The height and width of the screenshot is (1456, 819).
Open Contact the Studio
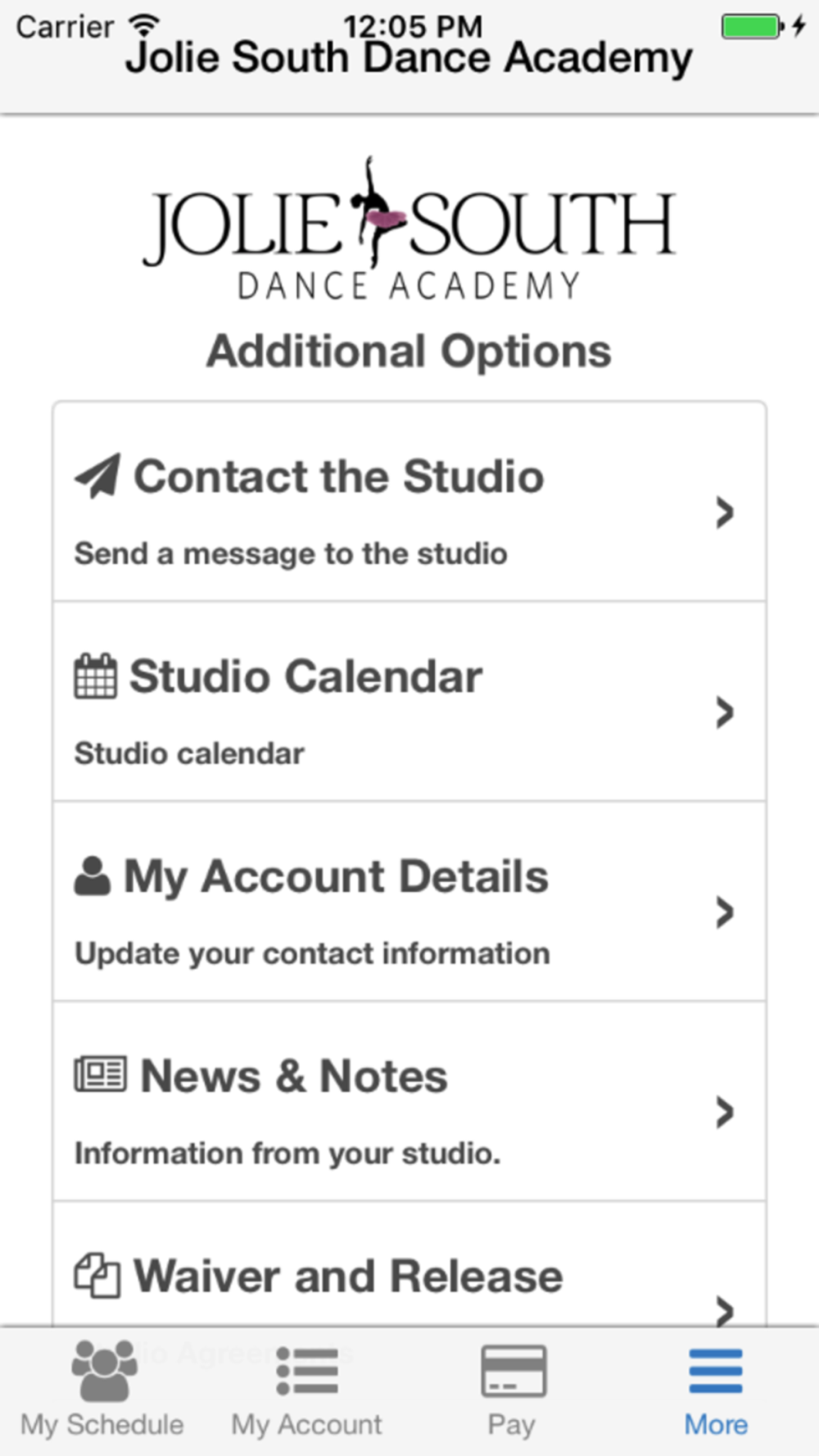tap(409, 502)
